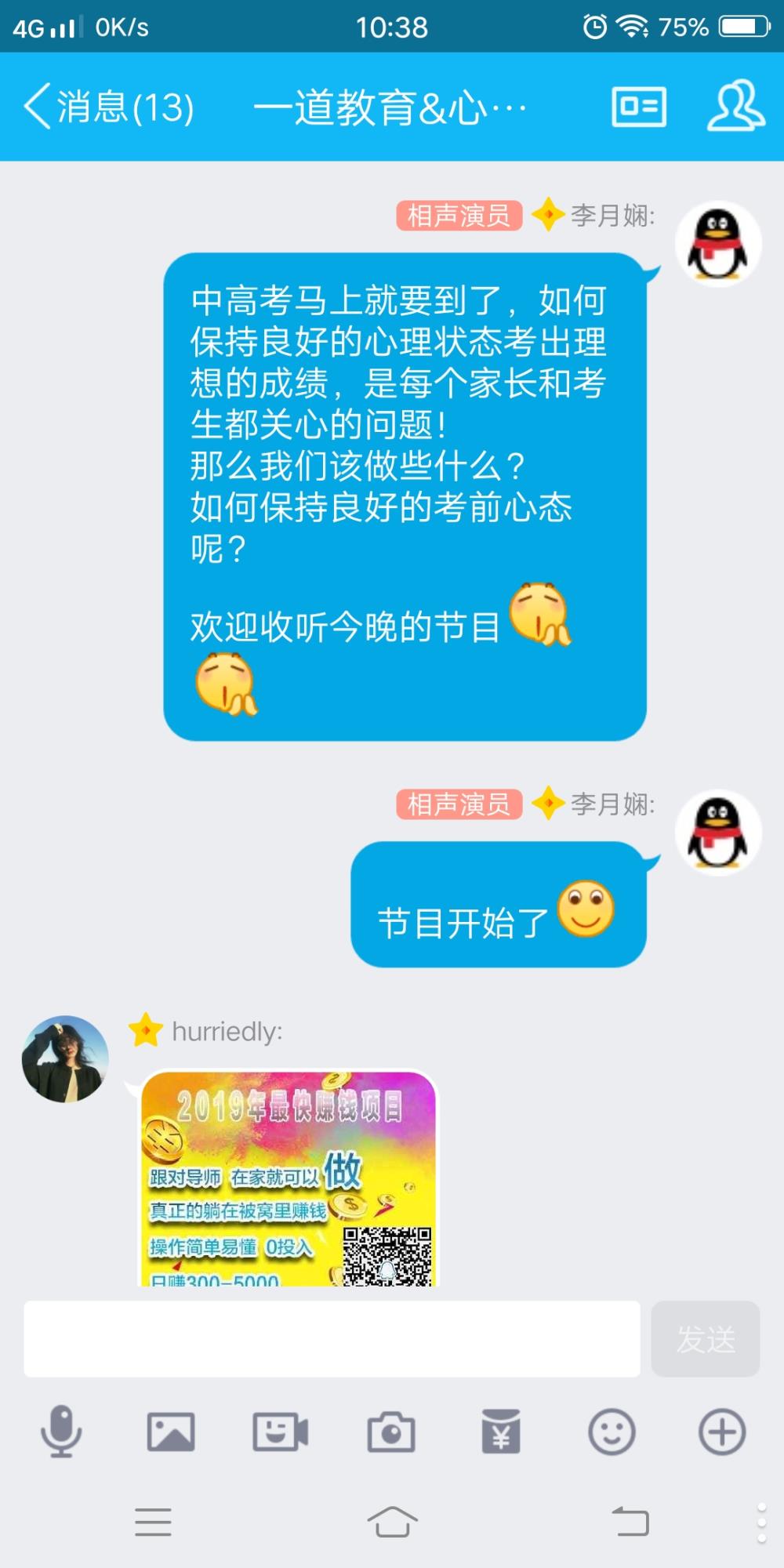The width and height of the screenshot is (784, 1568).
Task: Open the group apps panel icon
Action: pos(639,107)
